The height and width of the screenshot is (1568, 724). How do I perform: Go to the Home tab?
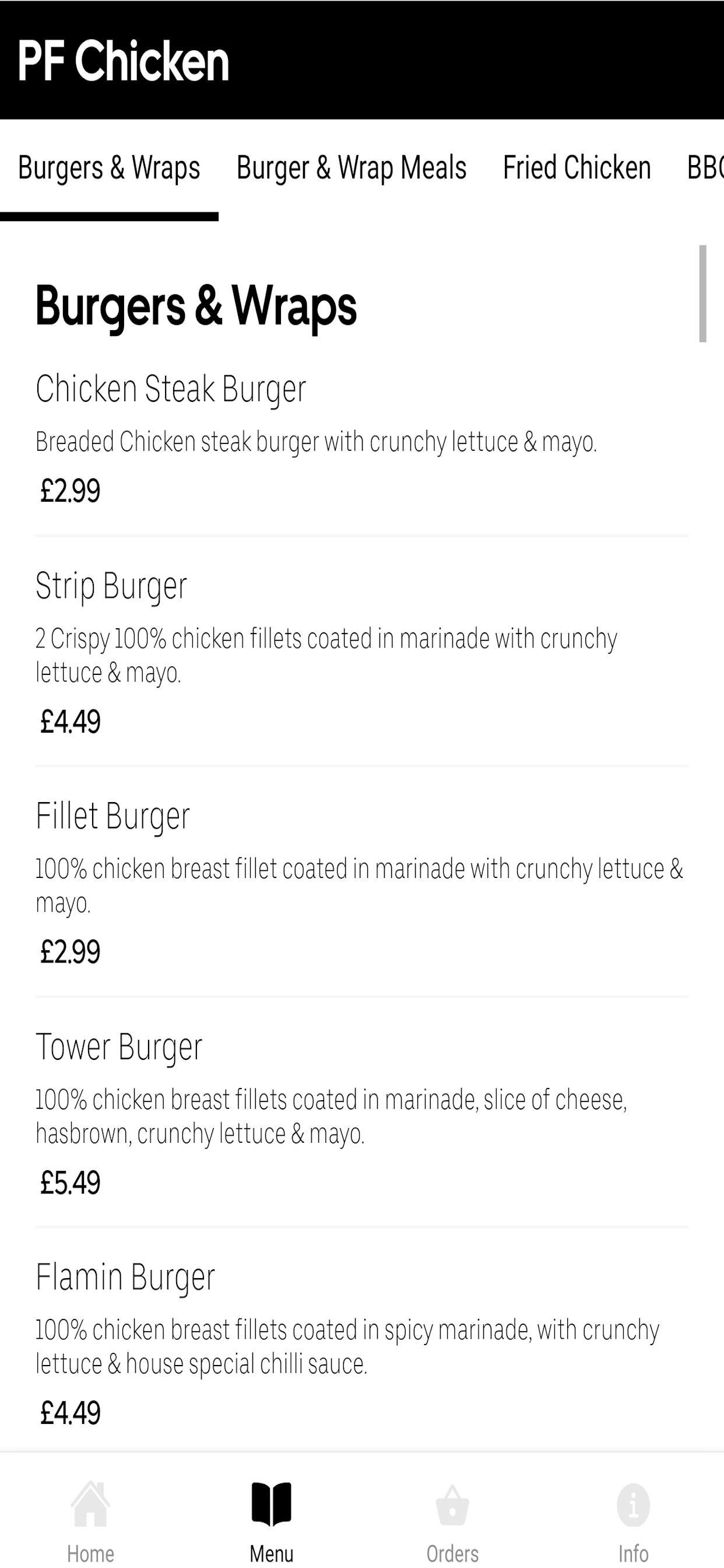point(91,1521)
